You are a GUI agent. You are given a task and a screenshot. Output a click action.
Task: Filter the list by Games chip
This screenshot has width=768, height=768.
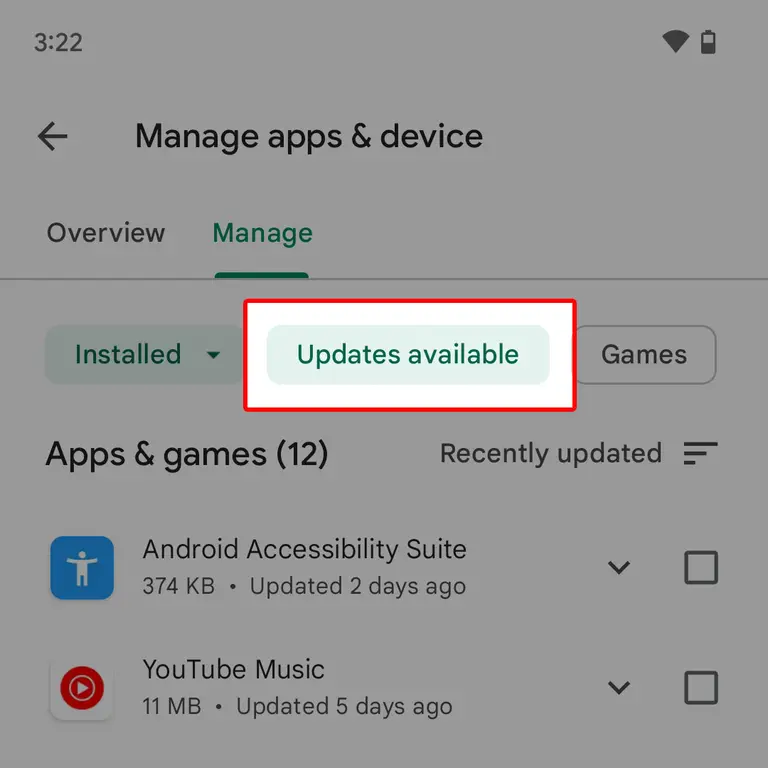pyautogui.click(x=644, y=355)
